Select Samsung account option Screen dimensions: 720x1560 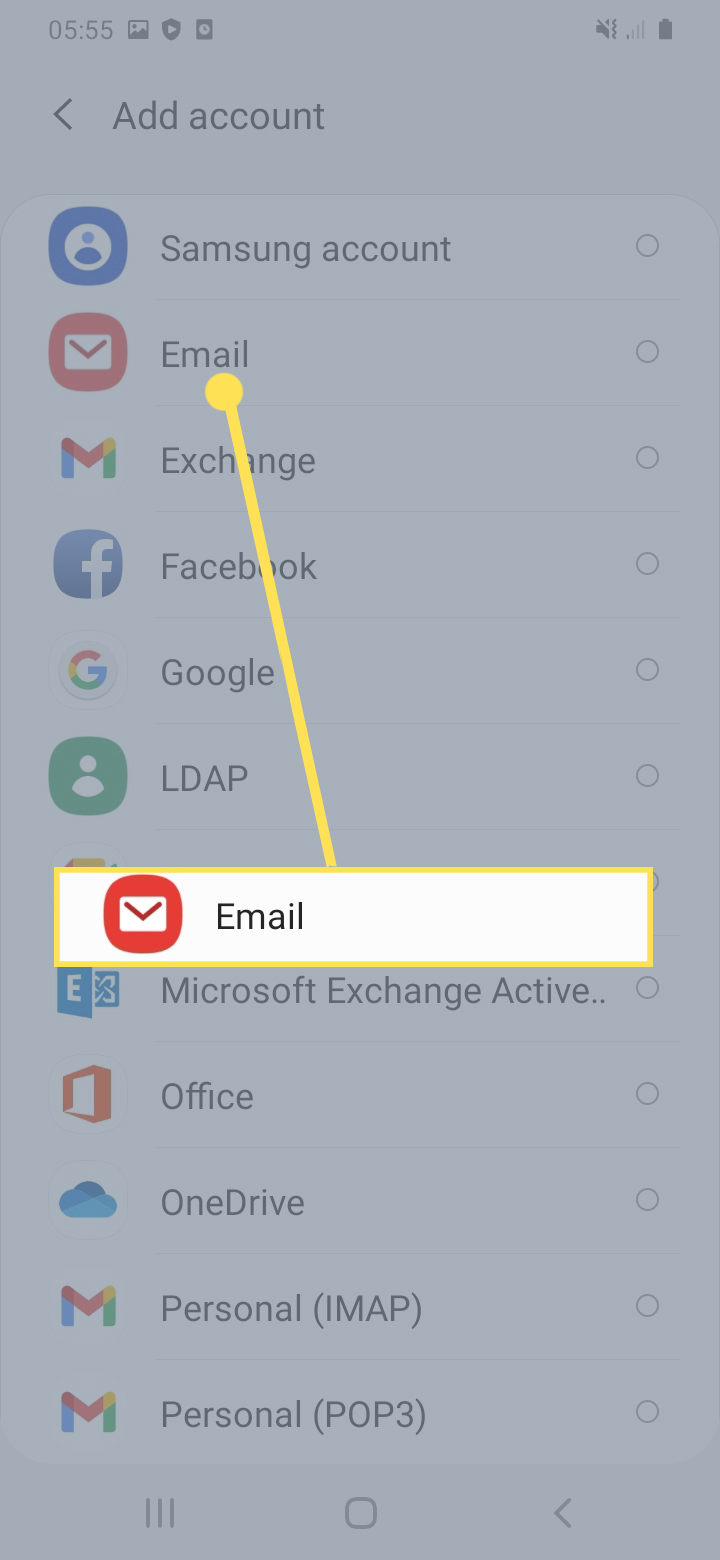305,248
